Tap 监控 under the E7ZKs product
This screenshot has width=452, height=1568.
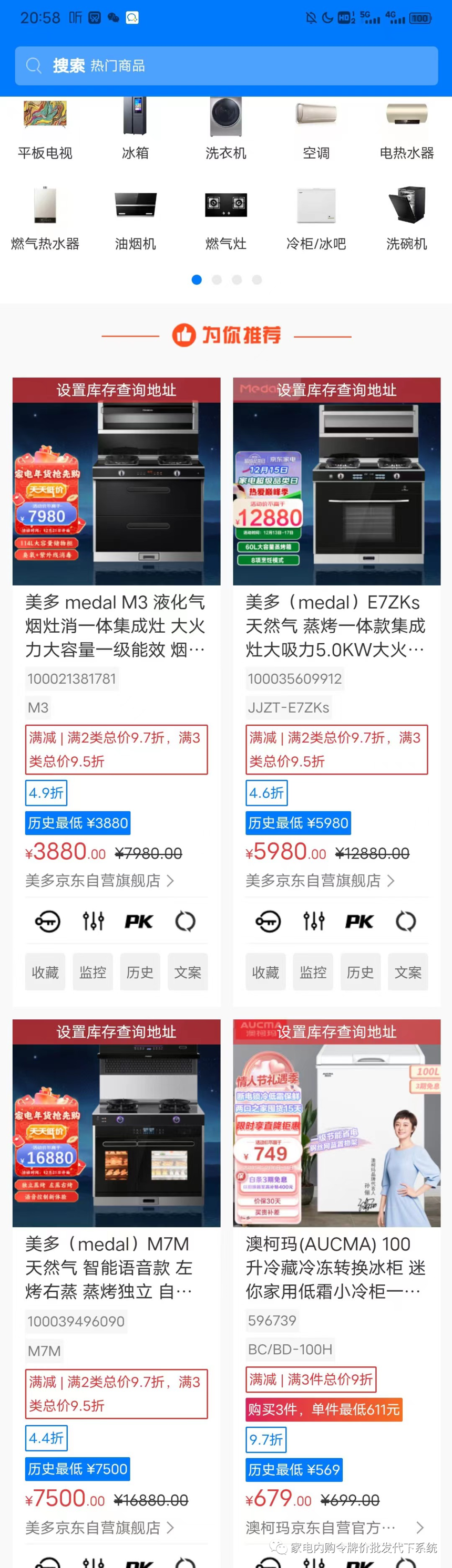click(x=313, y=972)
